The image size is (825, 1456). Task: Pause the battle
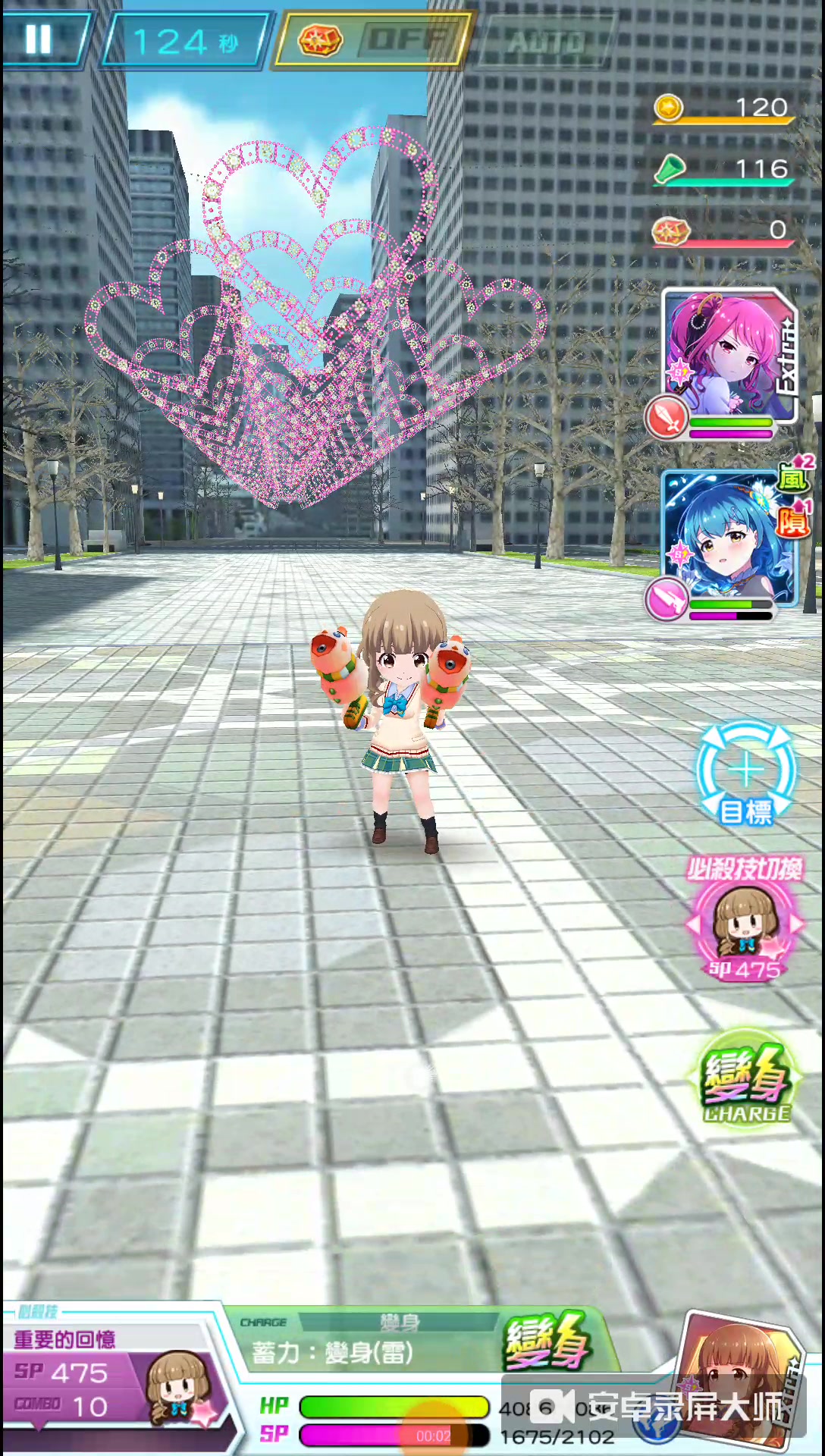point(39,39)
